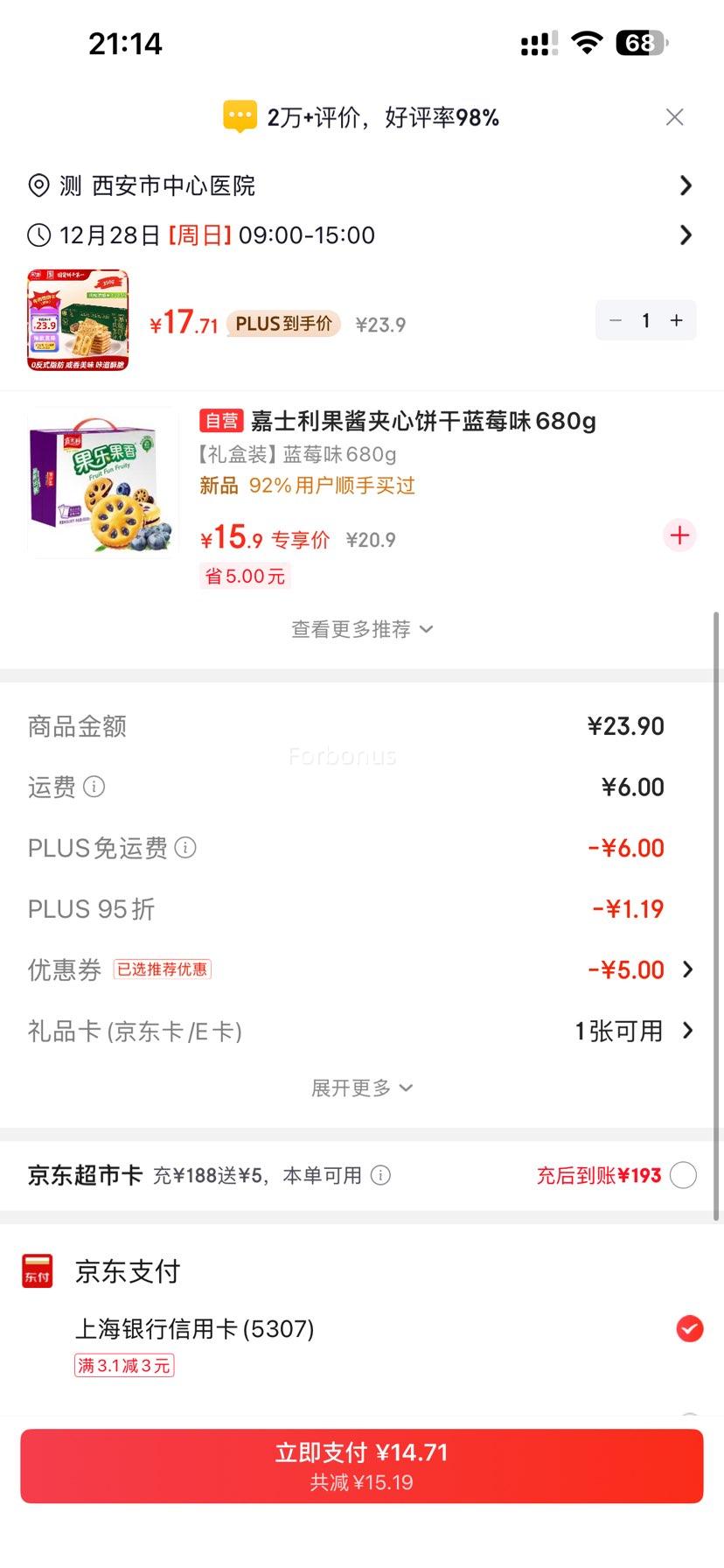Increase item quantity with plus stepper
Image resolution: width=724 pixels, height=1568 pixels.
(675, 320)
